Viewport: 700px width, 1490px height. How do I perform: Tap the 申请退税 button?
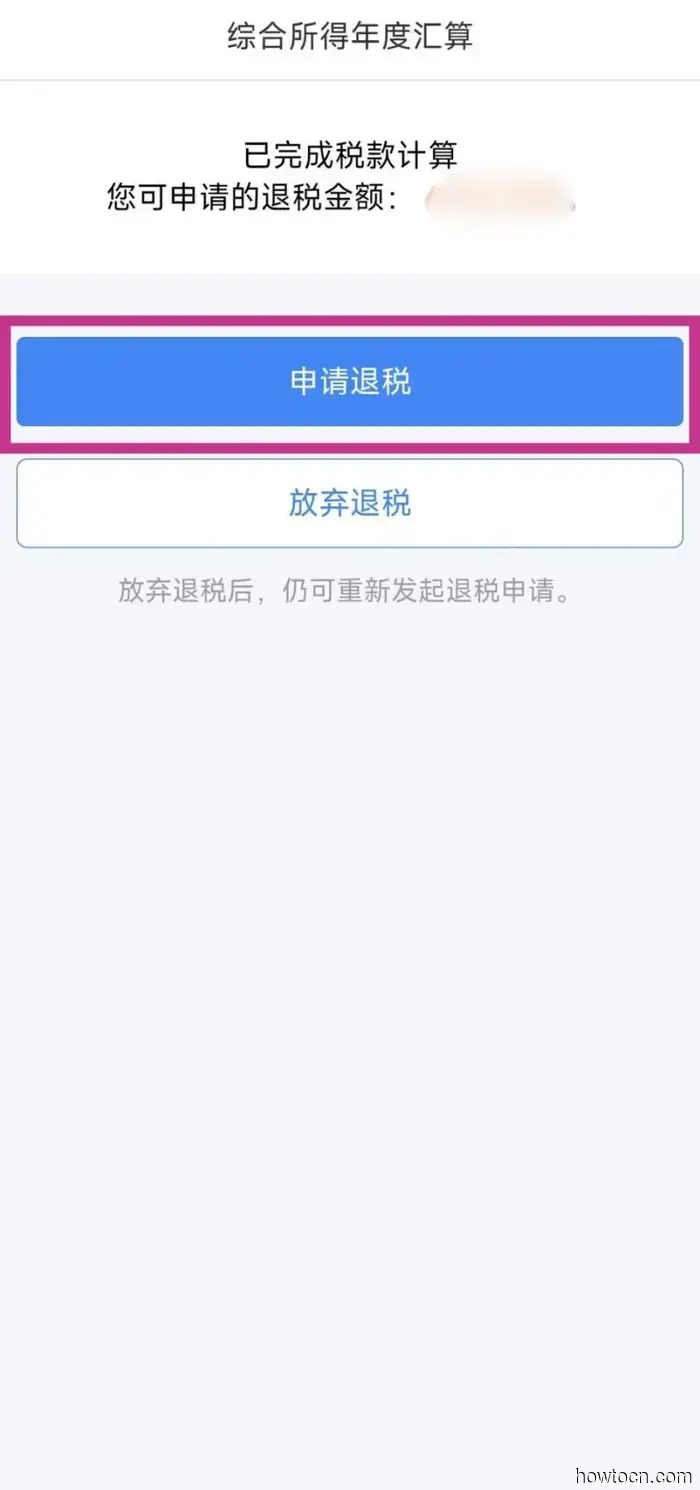tap(350, 382)
